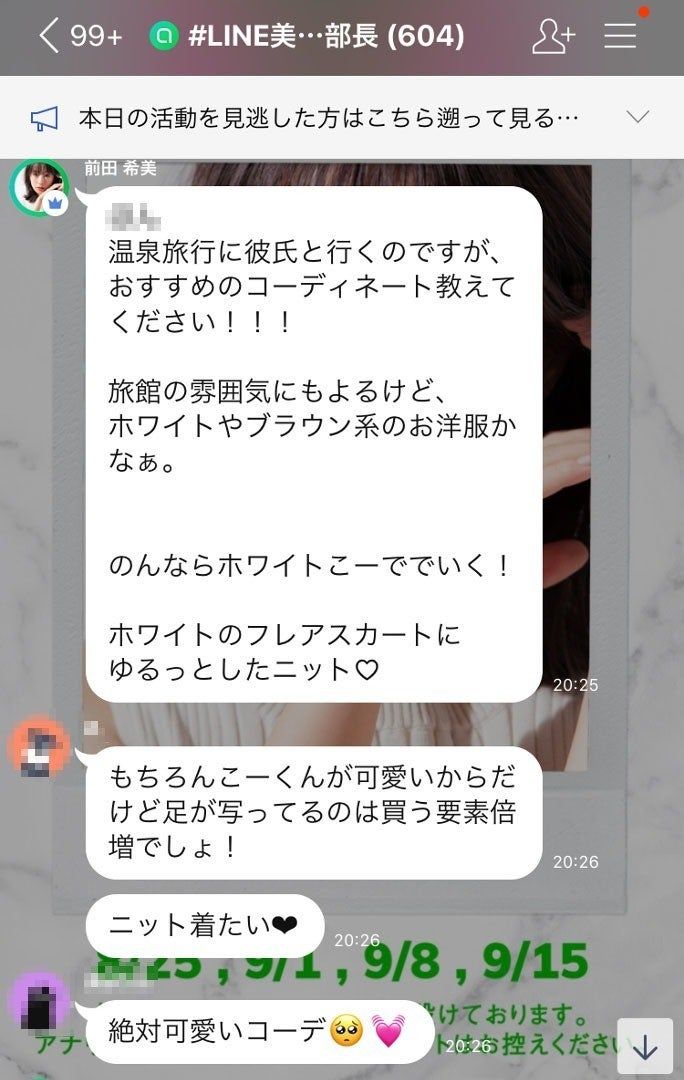
Task: Open the orange avatar of the sender
Action: pyautogui.click(x=38, y=749)
